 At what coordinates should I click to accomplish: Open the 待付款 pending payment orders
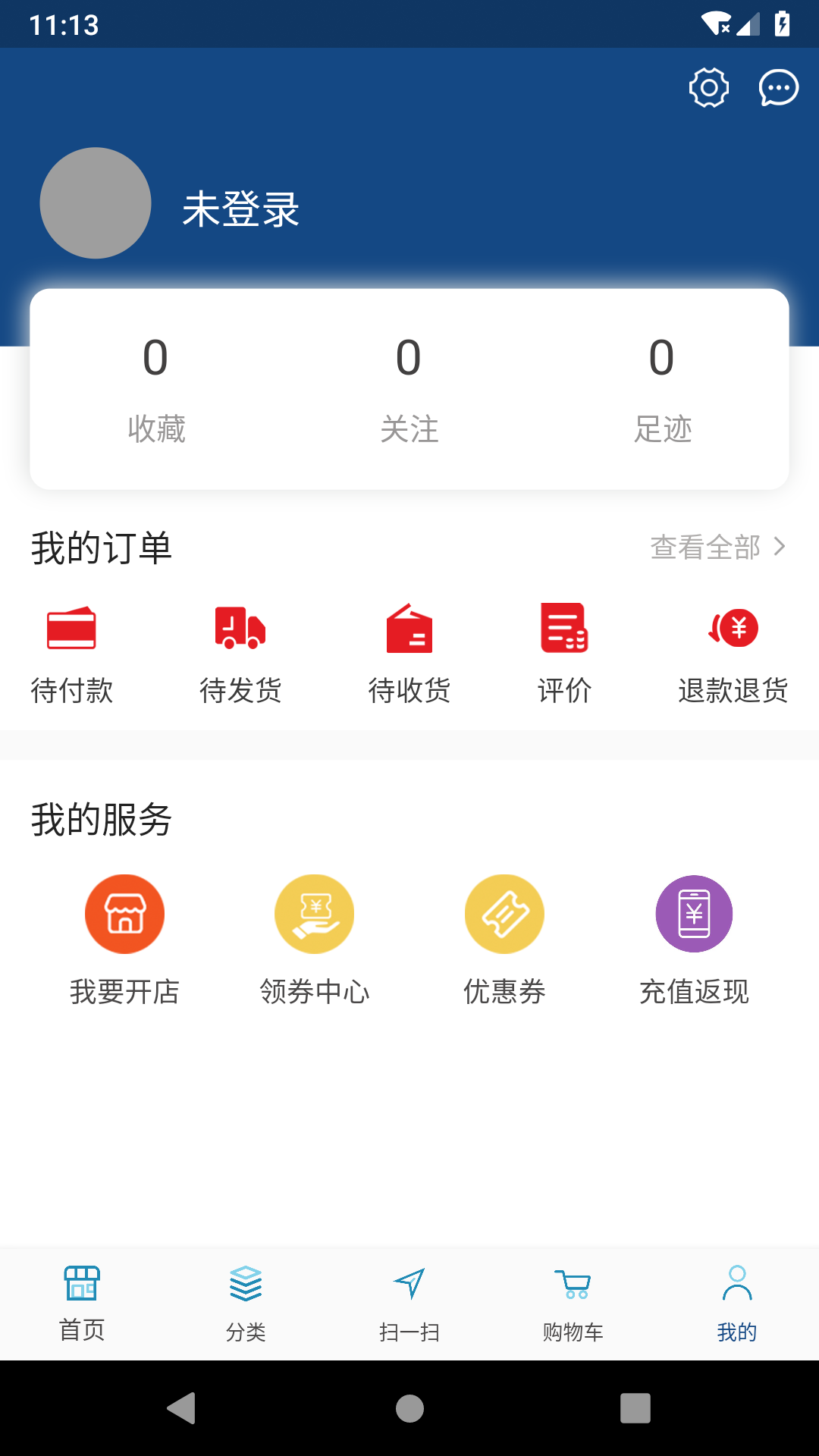[72, 652]
